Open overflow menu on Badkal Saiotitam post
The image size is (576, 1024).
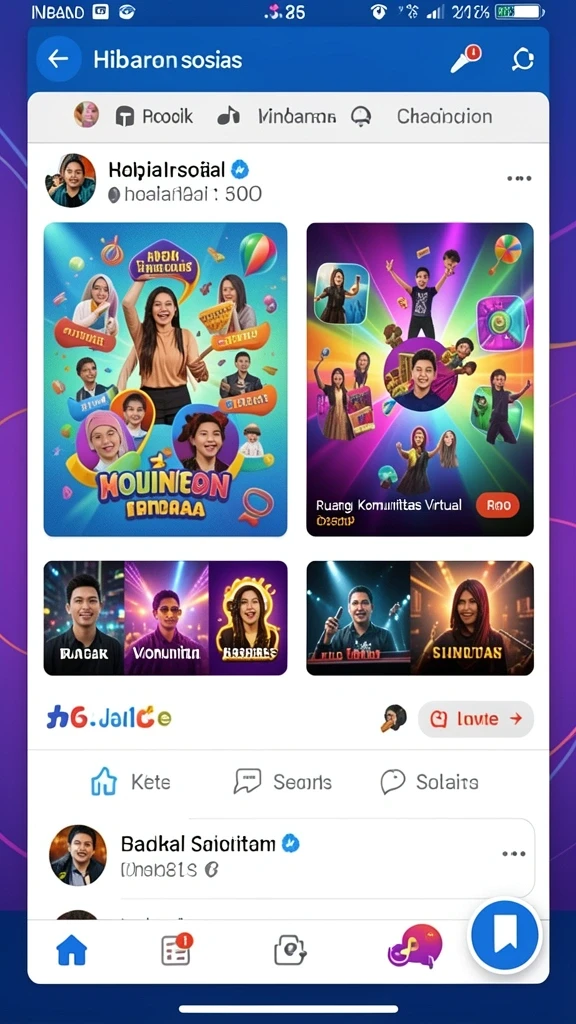coord(514,854)
